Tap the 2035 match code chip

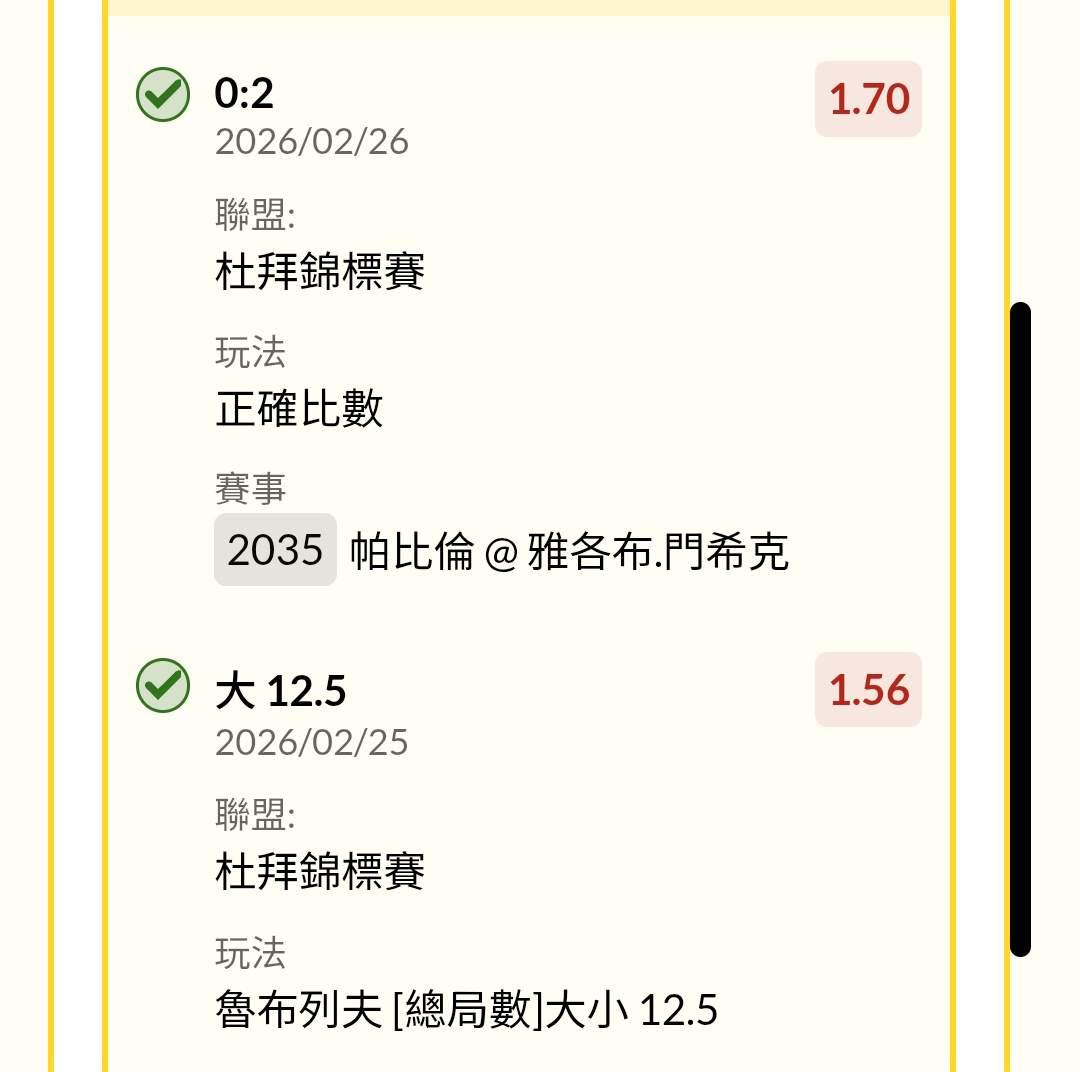pyautogui.click(x=275, y=550)
